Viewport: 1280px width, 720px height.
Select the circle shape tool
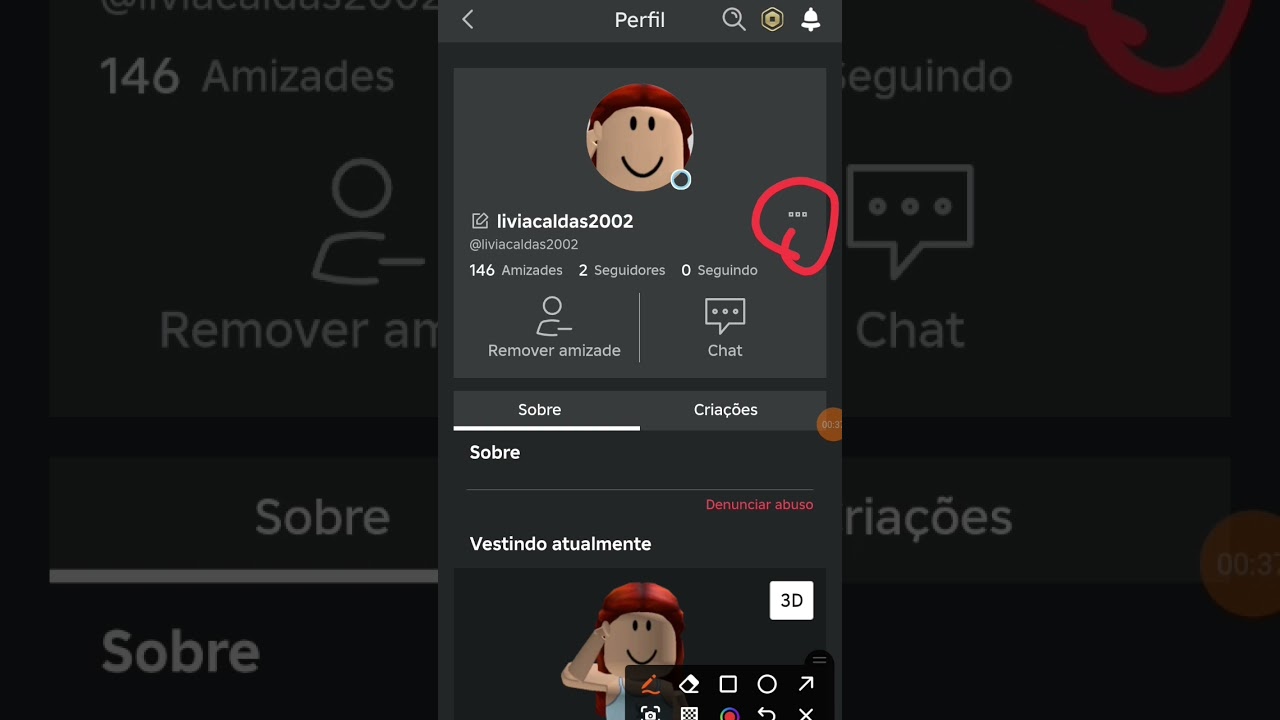(767, 684)
